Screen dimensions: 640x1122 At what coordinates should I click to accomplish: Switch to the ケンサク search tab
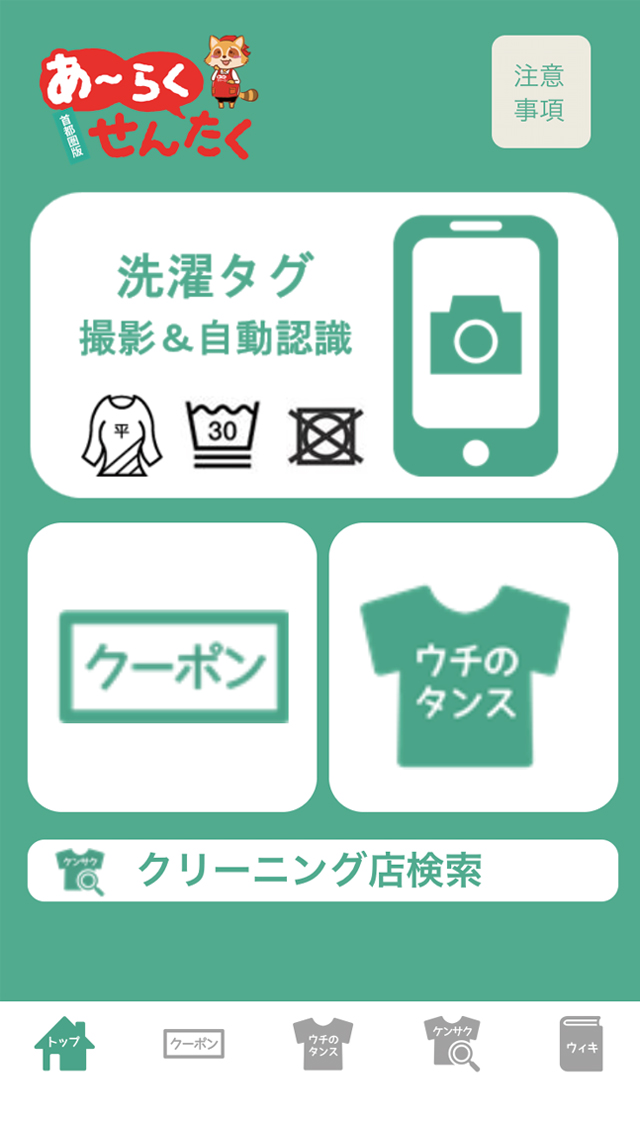[451, 1043]
